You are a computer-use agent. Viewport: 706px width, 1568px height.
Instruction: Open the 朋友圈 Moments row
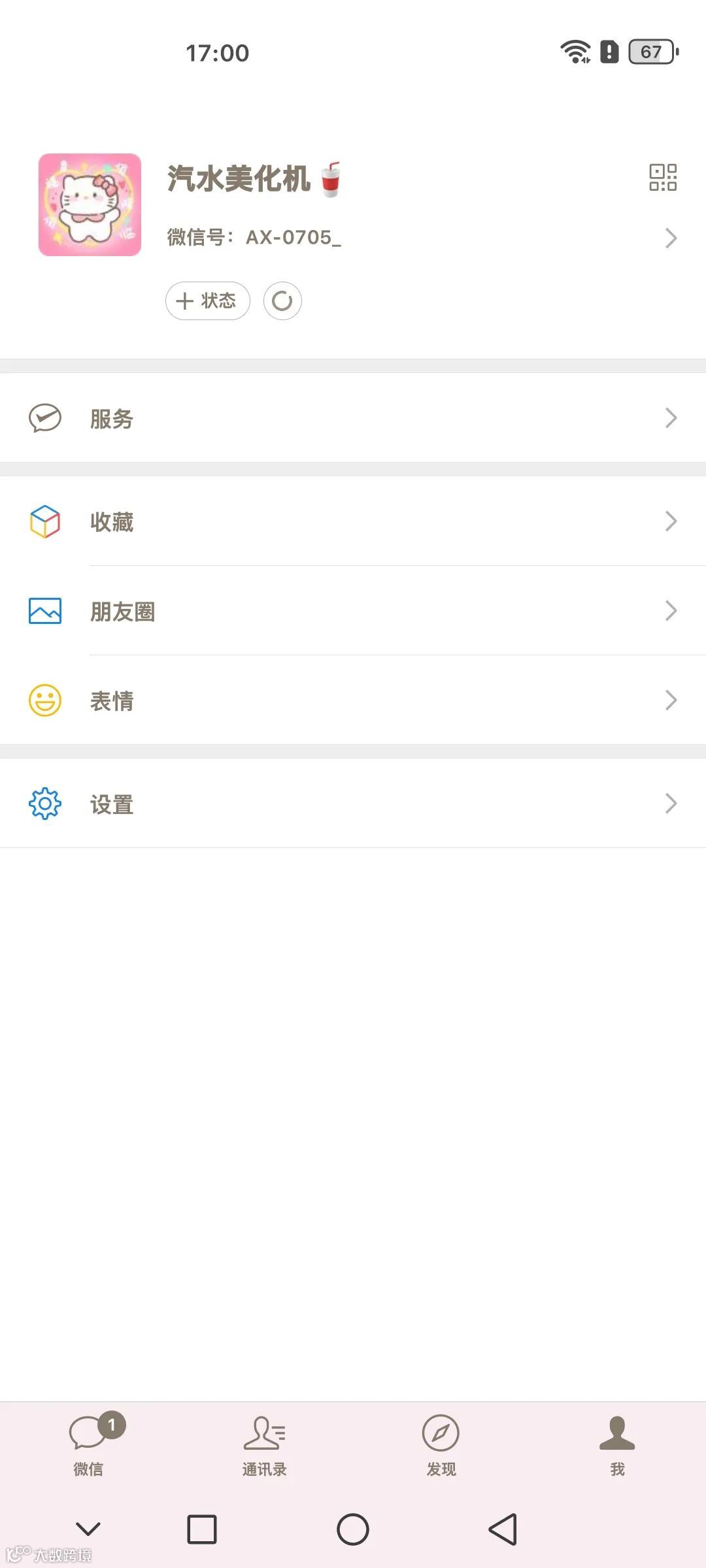point(353,611)
